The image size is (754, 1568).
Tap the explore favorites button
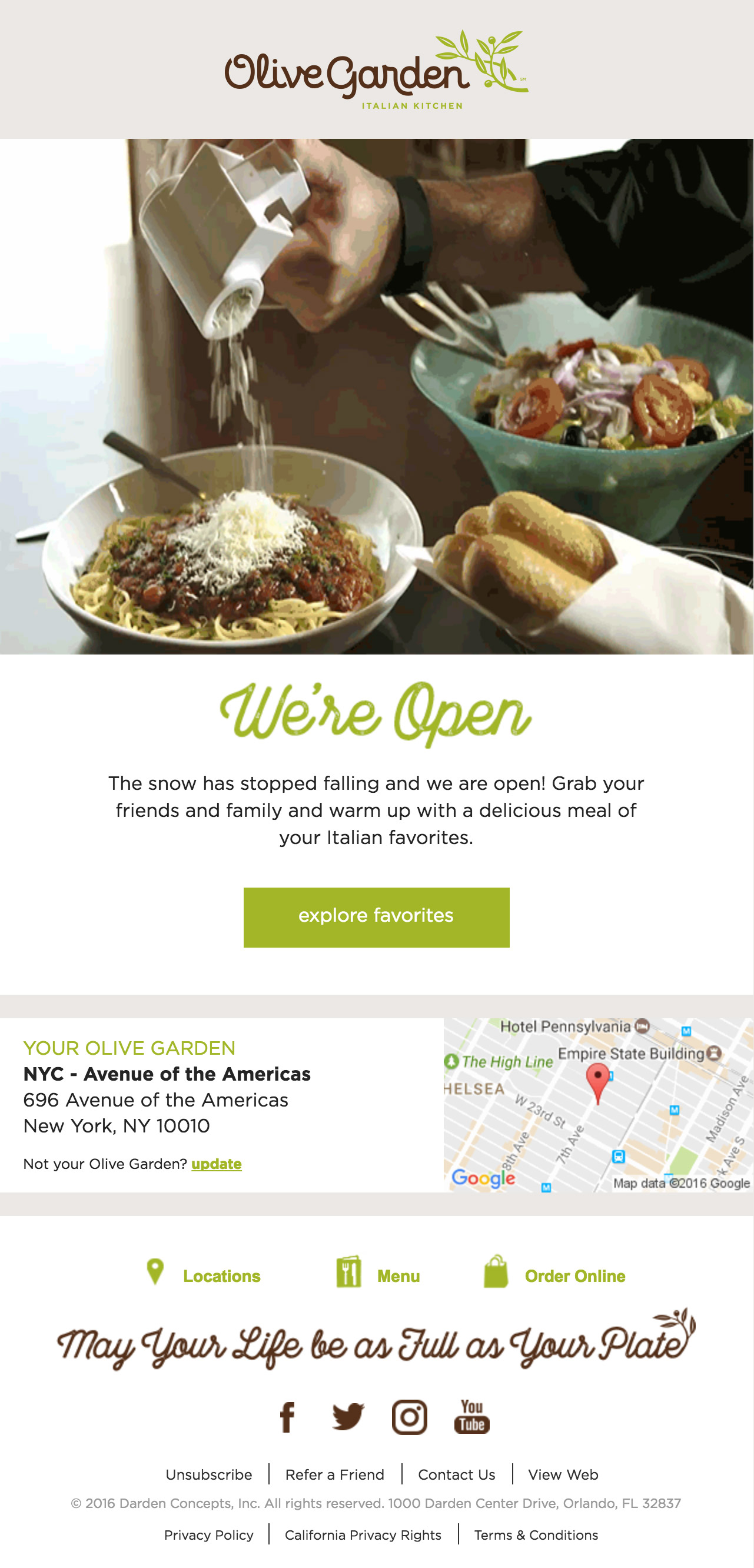(x=376, y=916)
